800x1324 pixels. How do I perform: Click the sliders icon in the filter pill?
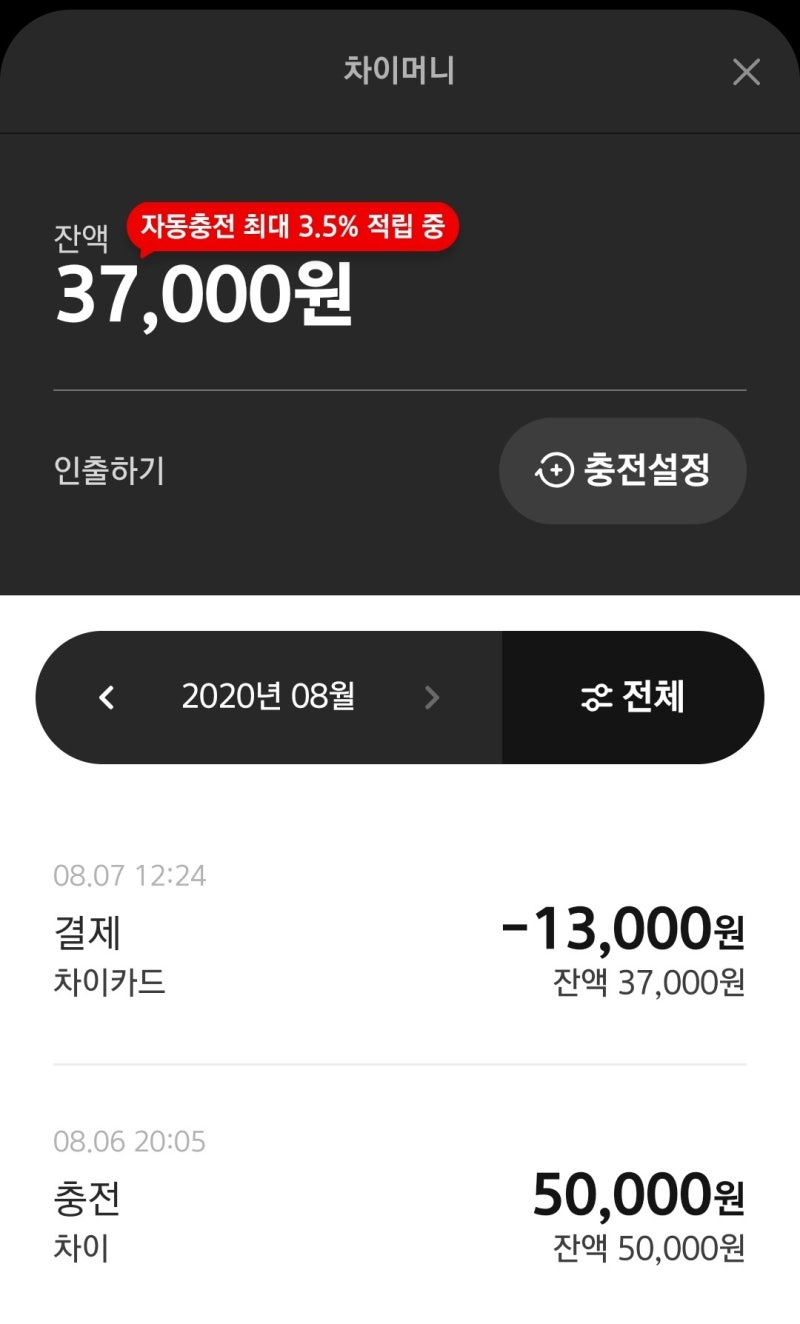click(x=597, y=697)
